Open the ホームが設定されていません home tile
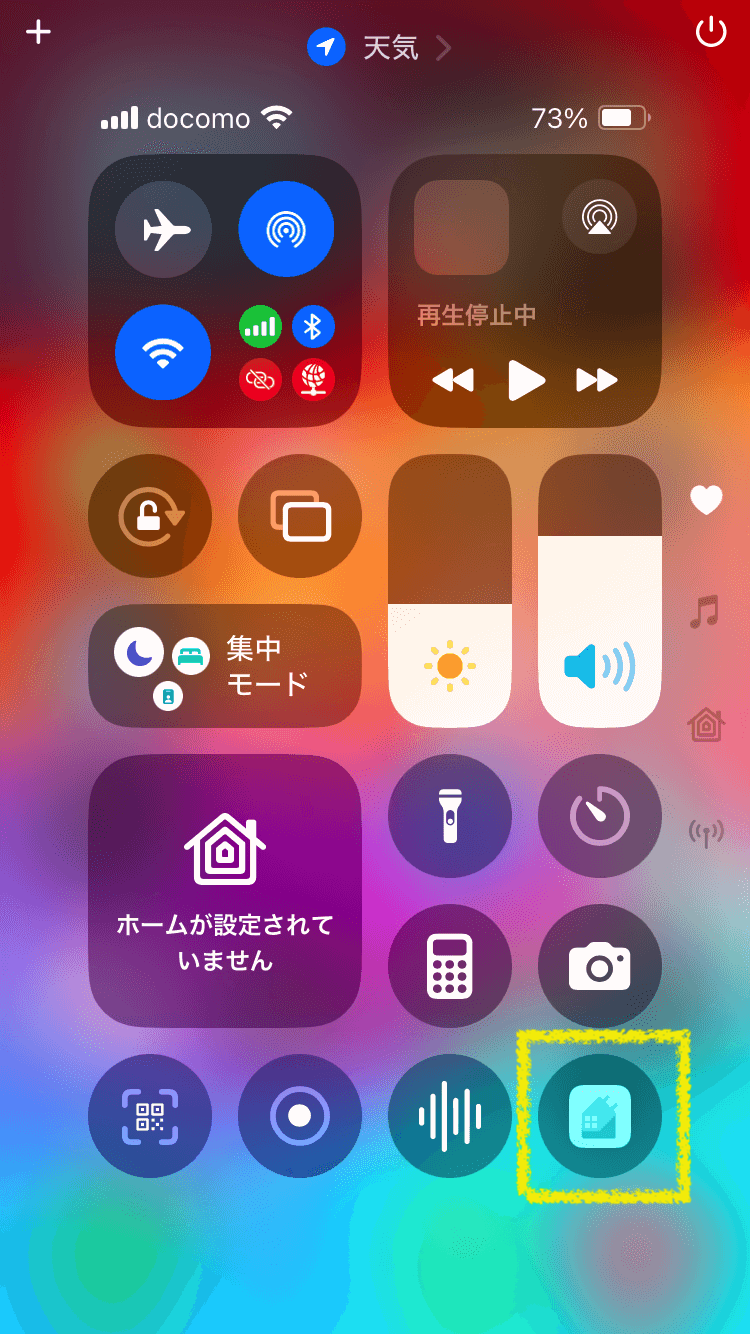 click(x=225, y=890)
